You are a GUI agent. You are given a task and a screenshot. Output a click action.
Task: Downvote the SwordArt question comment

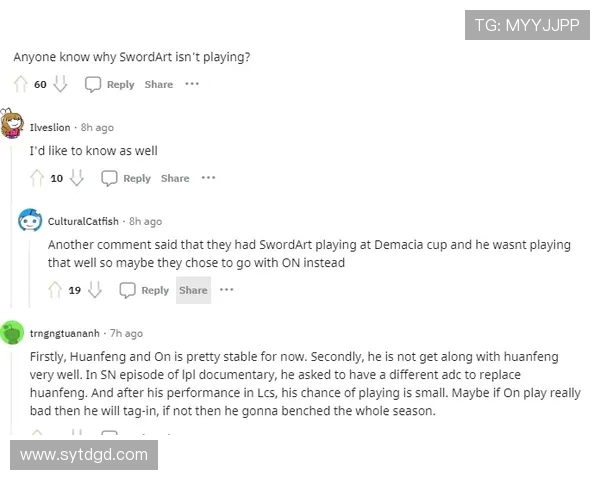(x=60, y=85)
